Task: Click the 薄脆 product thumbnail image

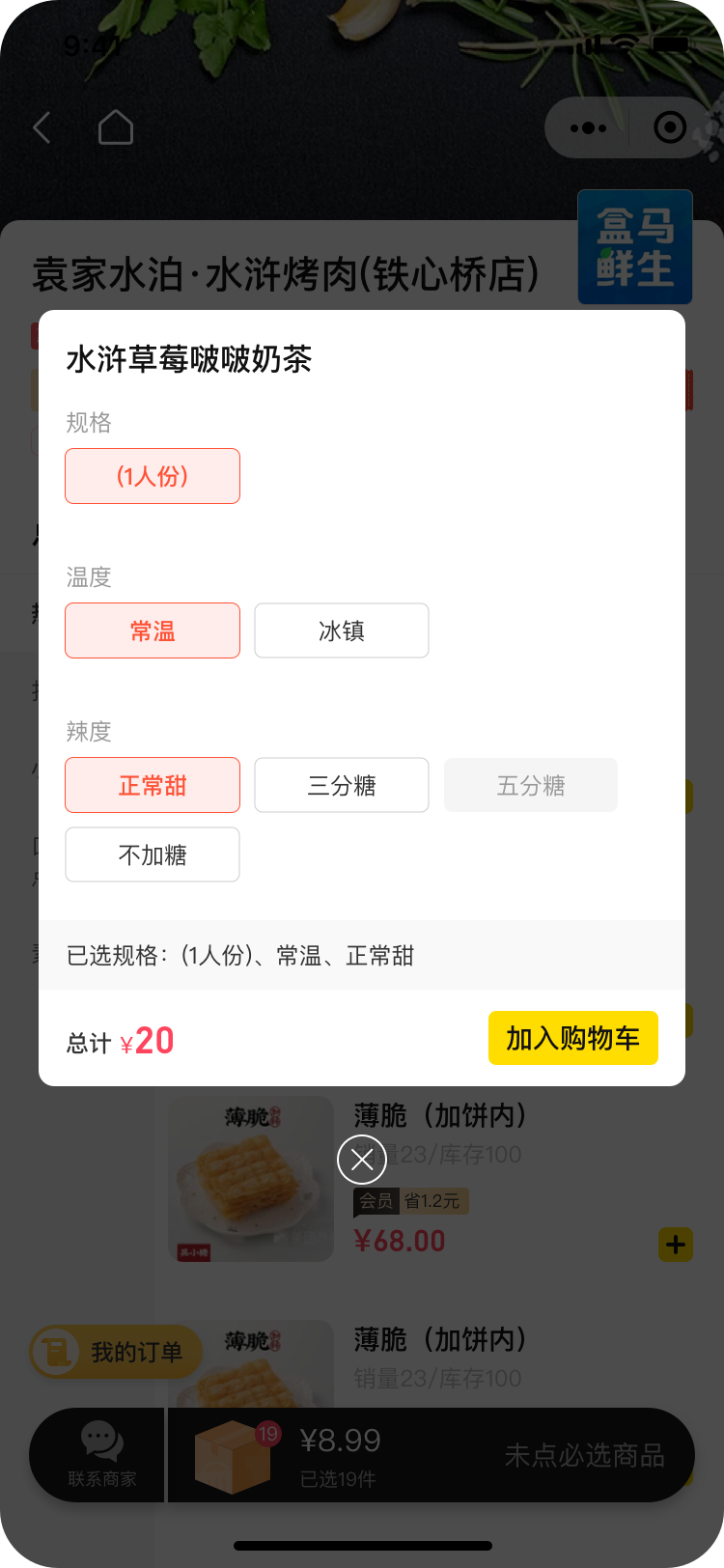Action: pos(251,1178)
